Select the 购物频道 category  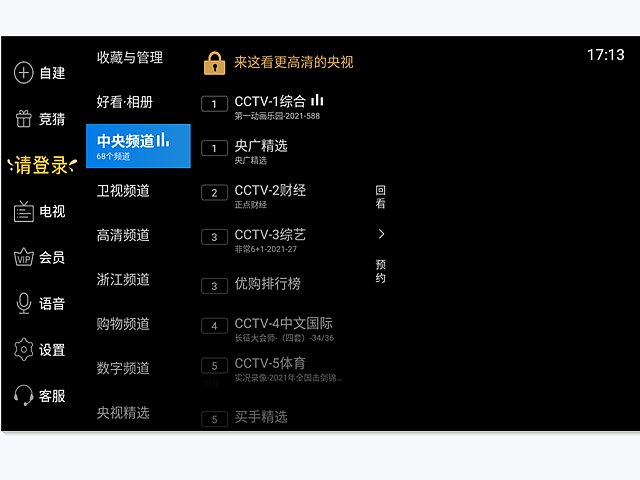click(x=123, y=324)
